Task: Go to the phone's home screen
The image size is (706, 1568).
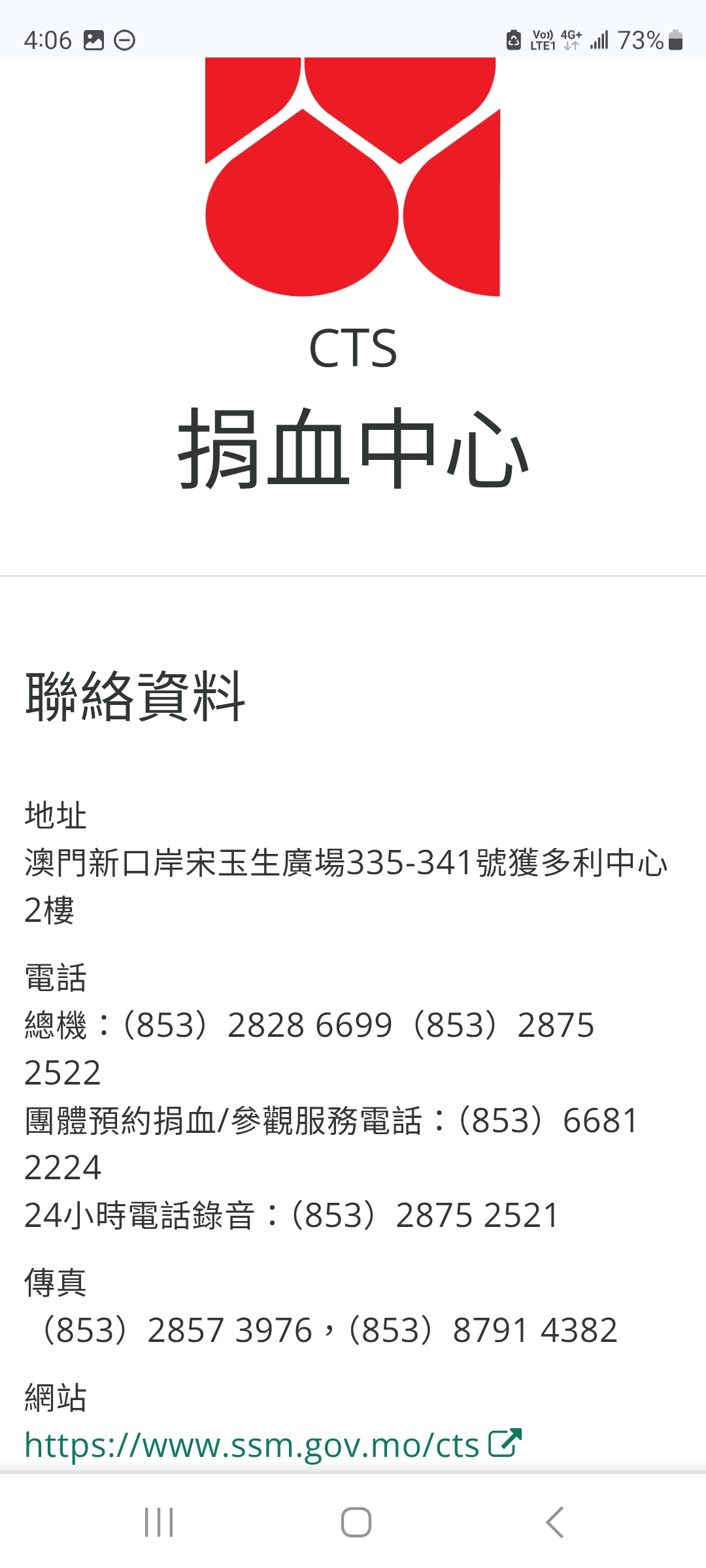Action: [x=356, y=1522]
